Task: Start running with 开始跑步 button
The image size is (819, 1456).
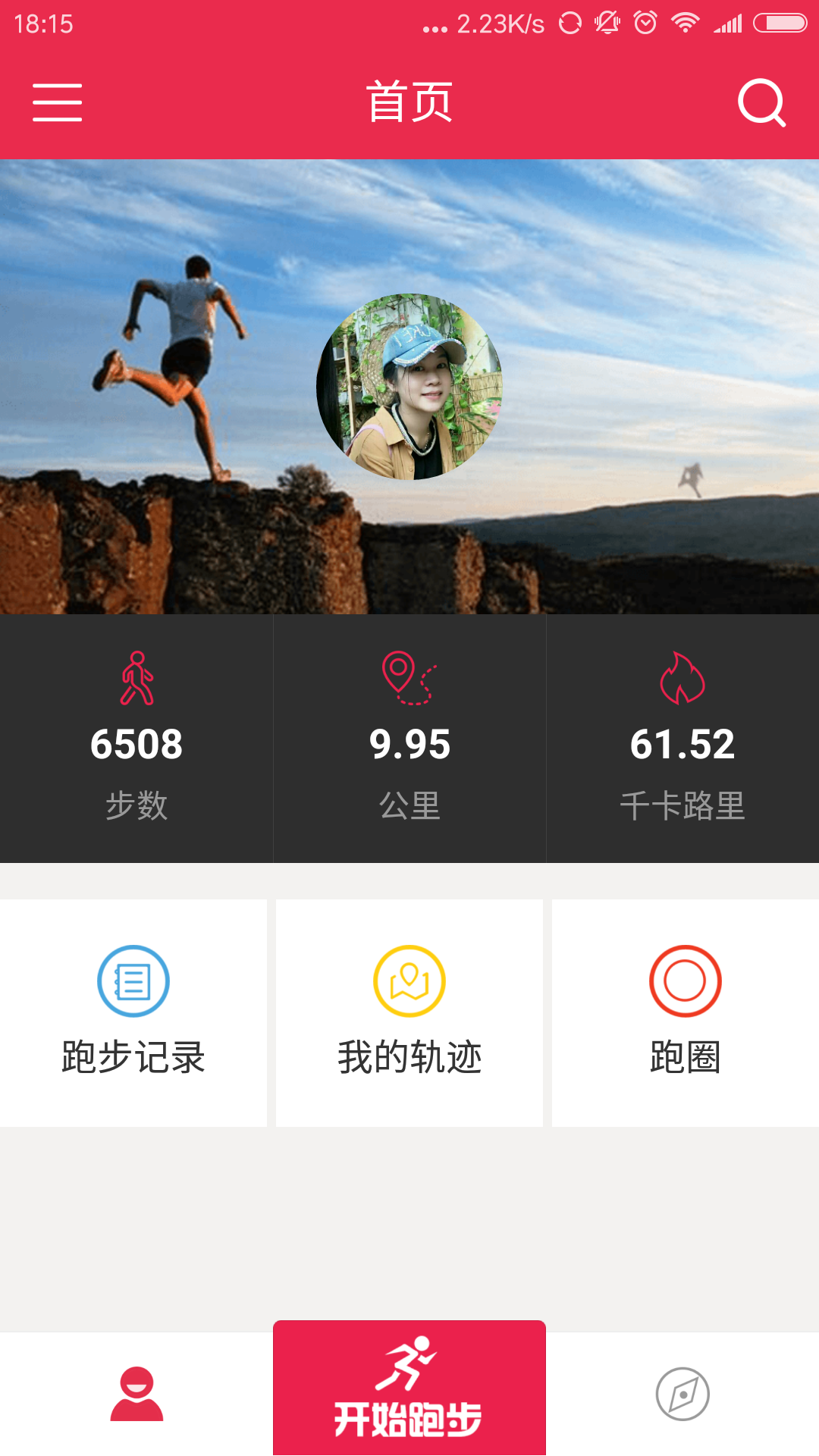Action: [409, 1389]
